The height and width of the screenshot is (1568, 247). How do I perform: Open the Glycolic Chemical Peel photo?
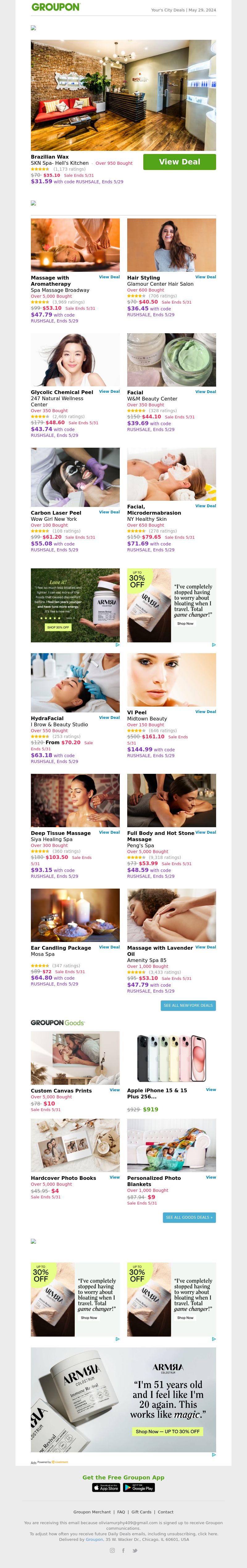coord(75,360)
